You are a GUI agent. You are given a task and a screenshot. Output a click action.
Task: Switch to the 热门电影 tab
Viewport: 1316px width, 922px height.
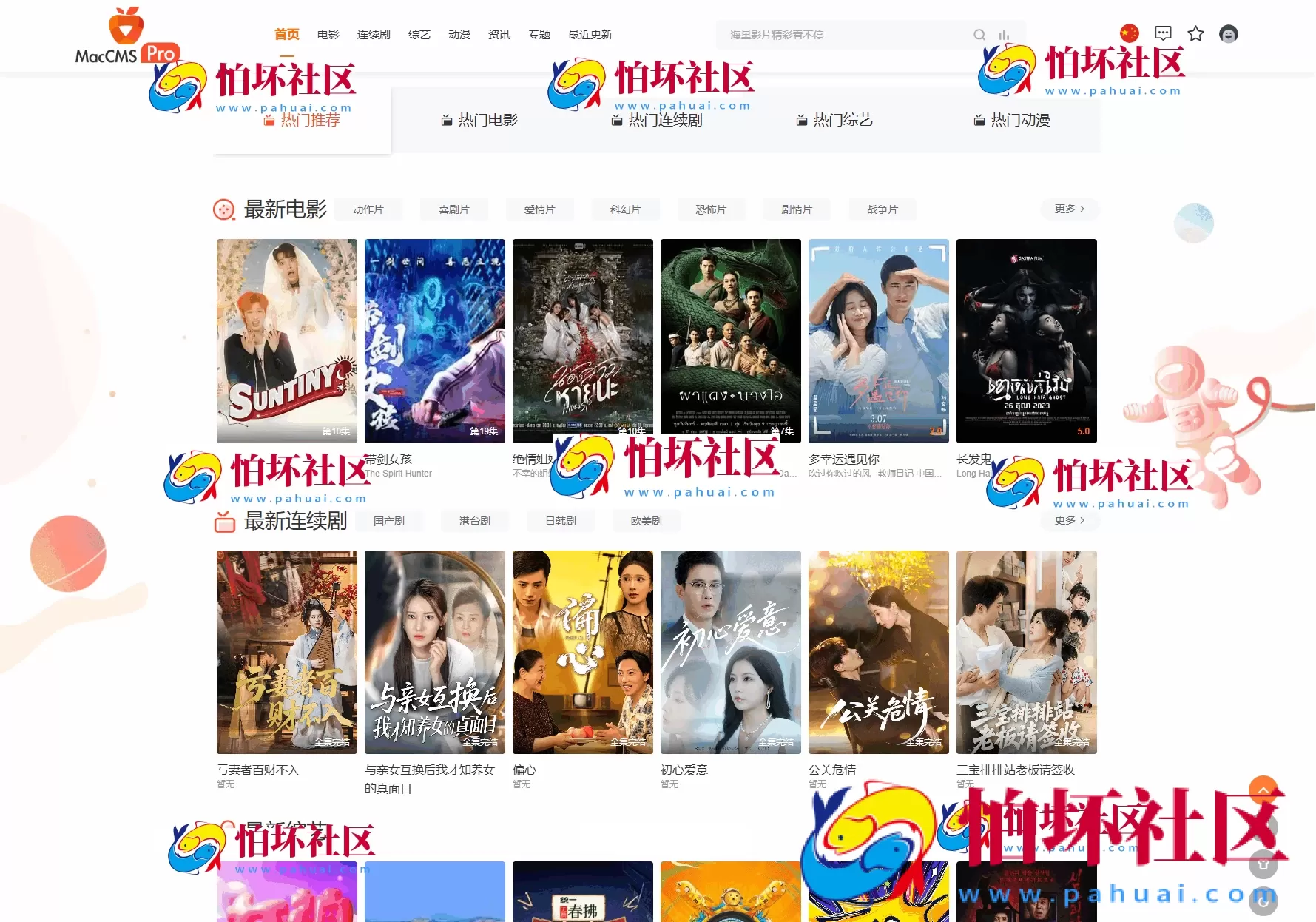coord(480,120)
